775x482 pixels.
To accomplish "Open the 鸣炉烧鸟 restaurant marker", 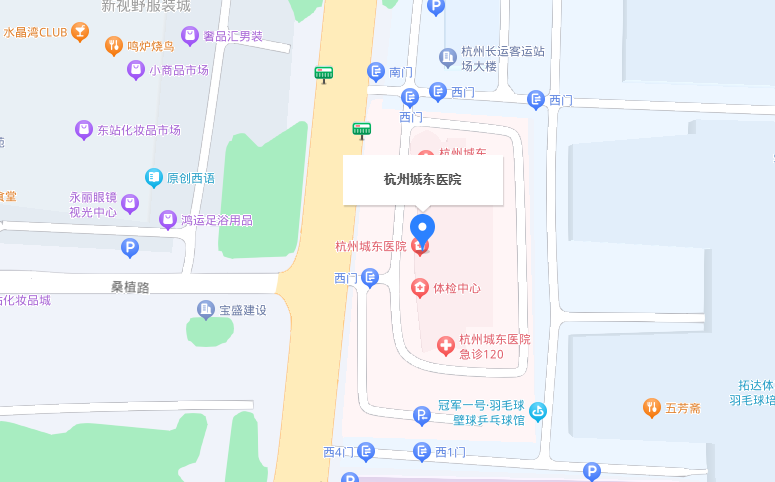I will [115, 45].
